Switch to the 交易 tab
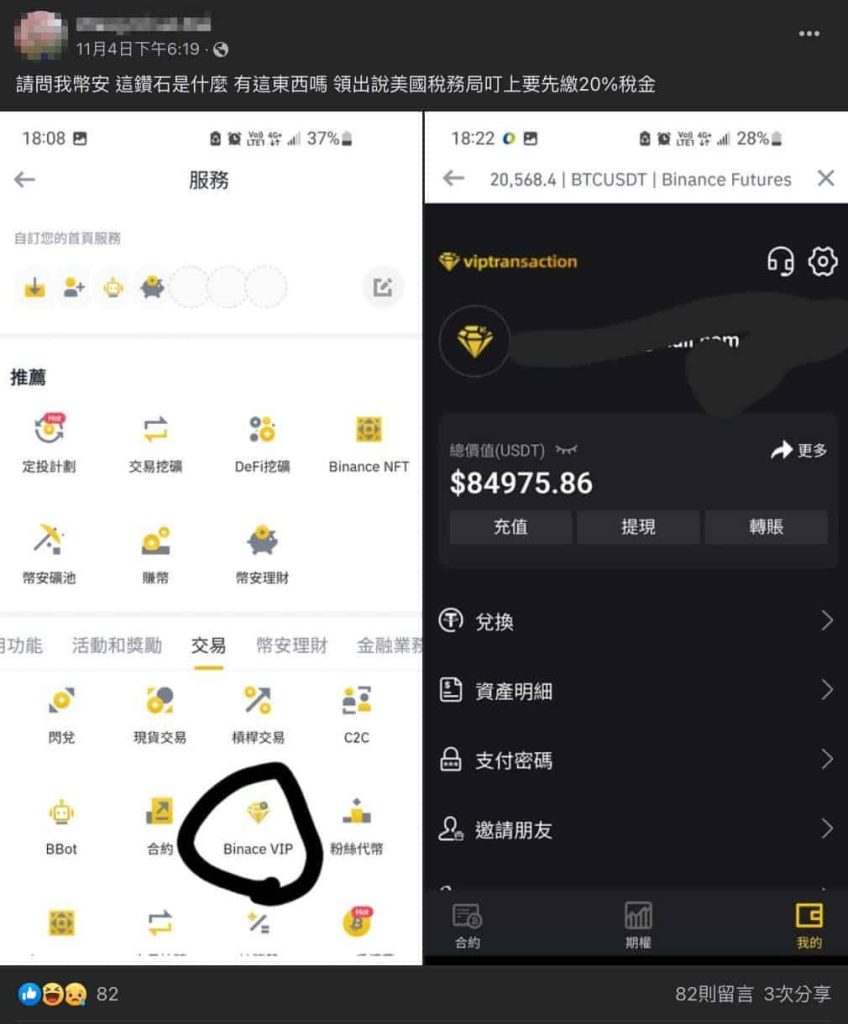This screenshot has width=848, height=1024. (x=208, y=645)
